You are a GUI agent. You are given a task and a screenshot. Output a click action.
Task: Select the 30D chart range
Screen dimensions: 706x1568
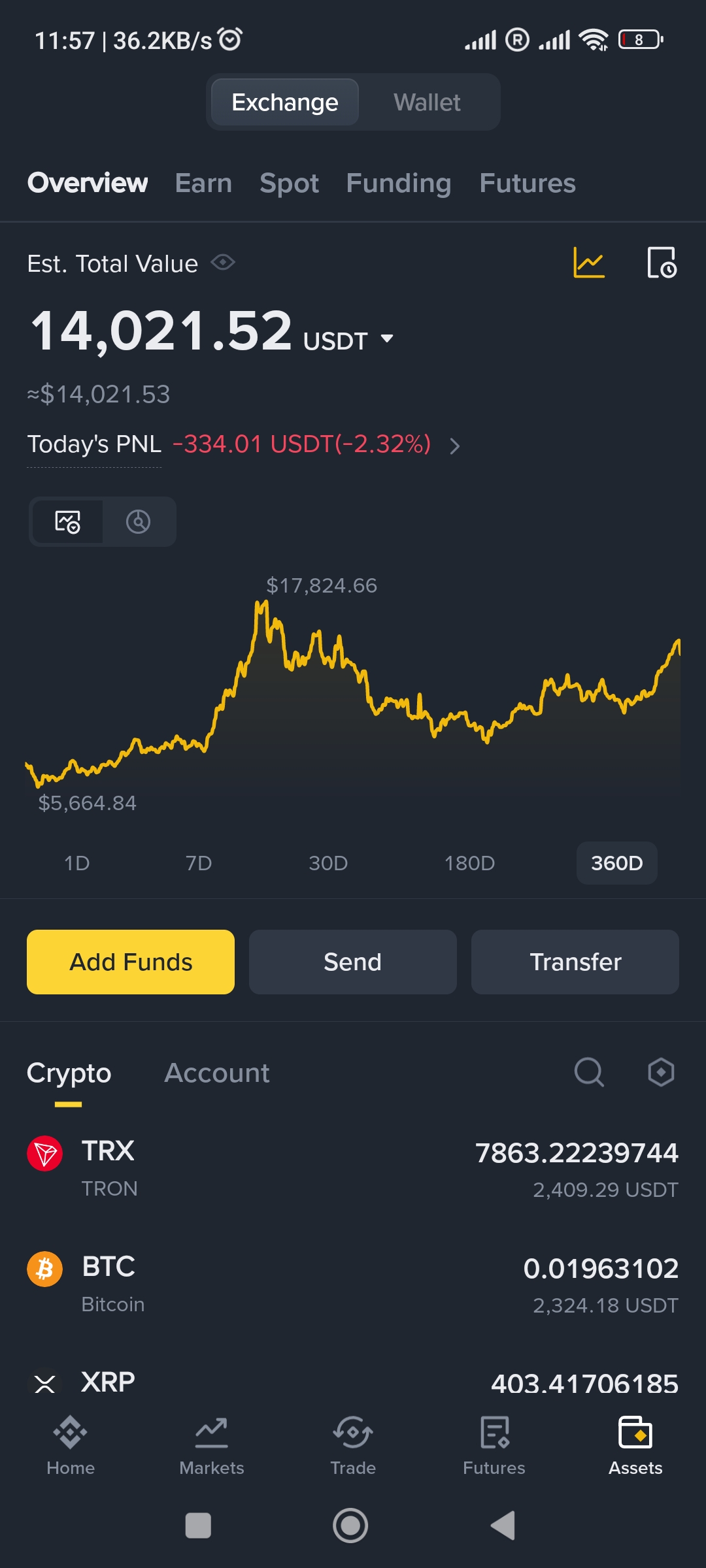pos(328,863)
